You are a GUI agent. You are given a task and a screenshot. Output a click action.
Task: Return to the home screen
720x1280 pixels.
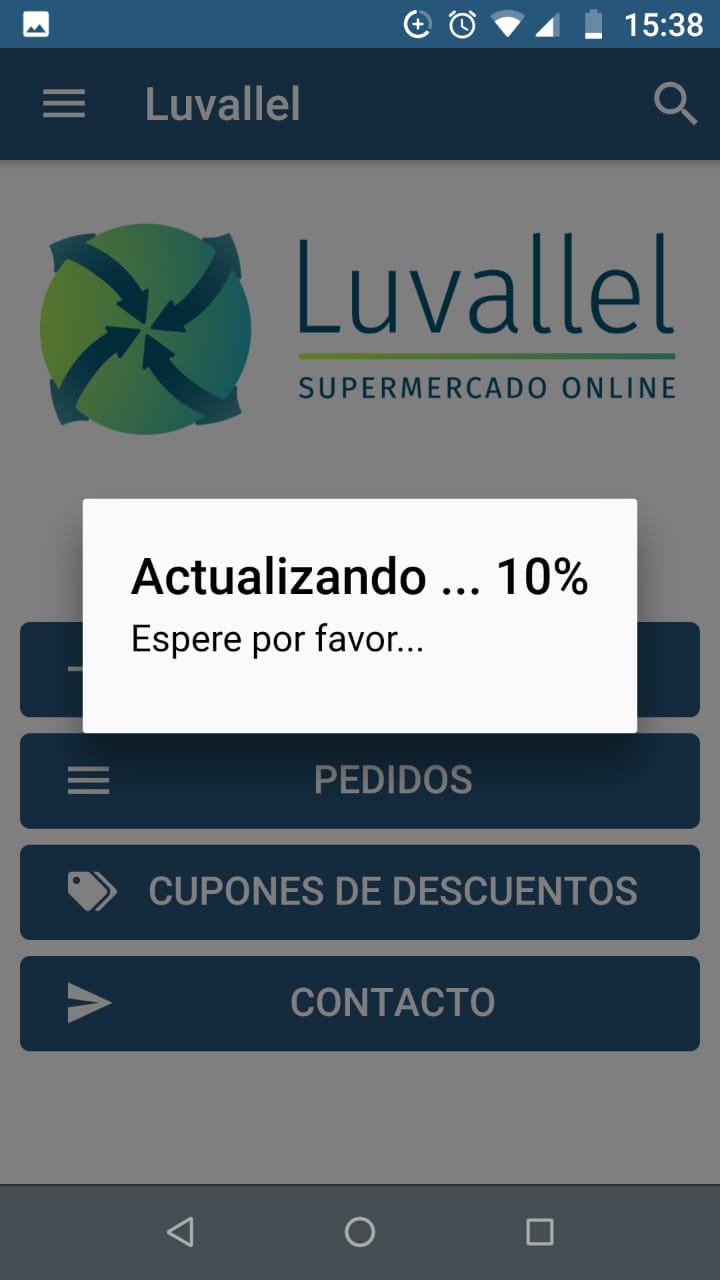coord(360,1232)
